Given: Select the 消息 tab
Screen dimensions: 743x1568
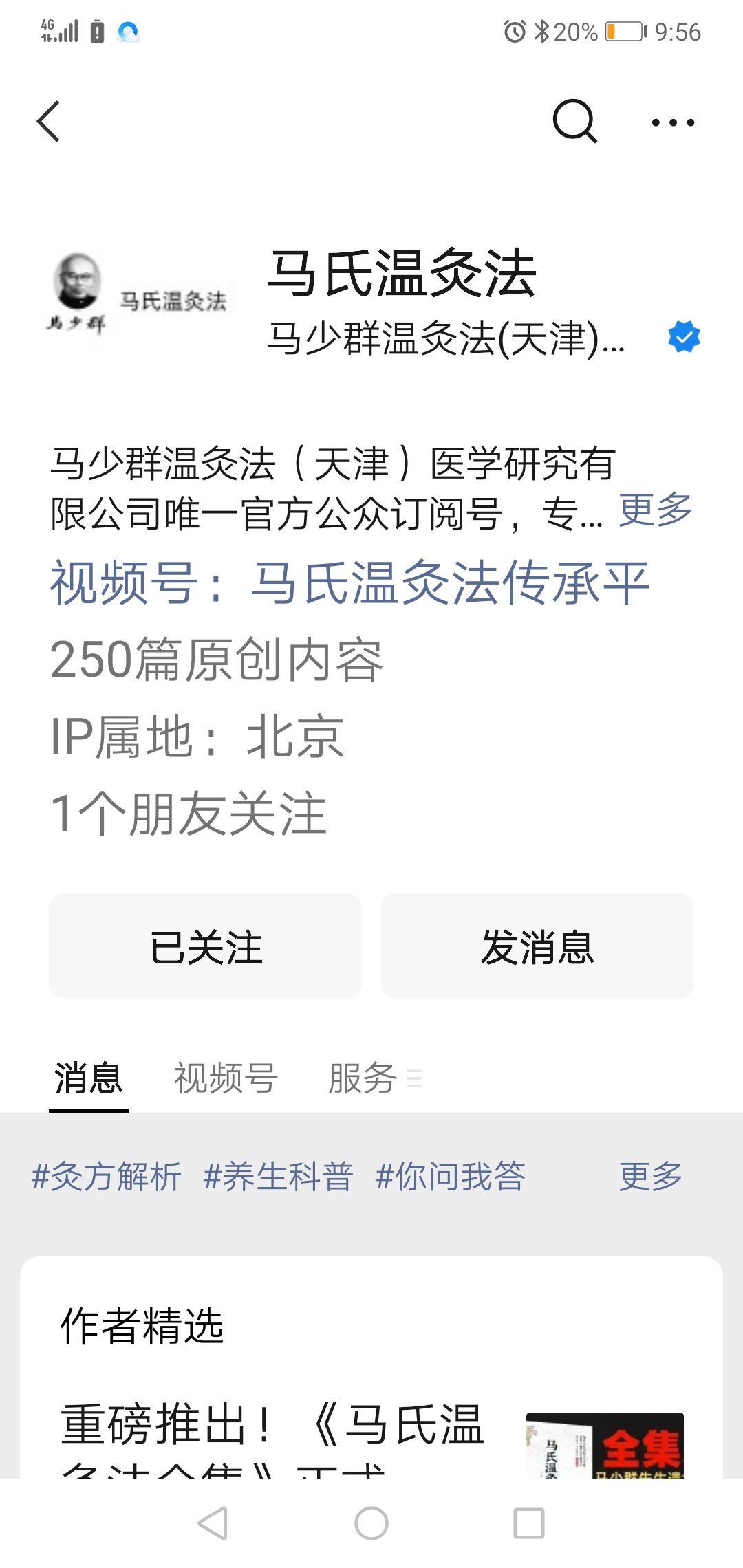Looking at the screenshot, I should click(x=88, y=1078).
